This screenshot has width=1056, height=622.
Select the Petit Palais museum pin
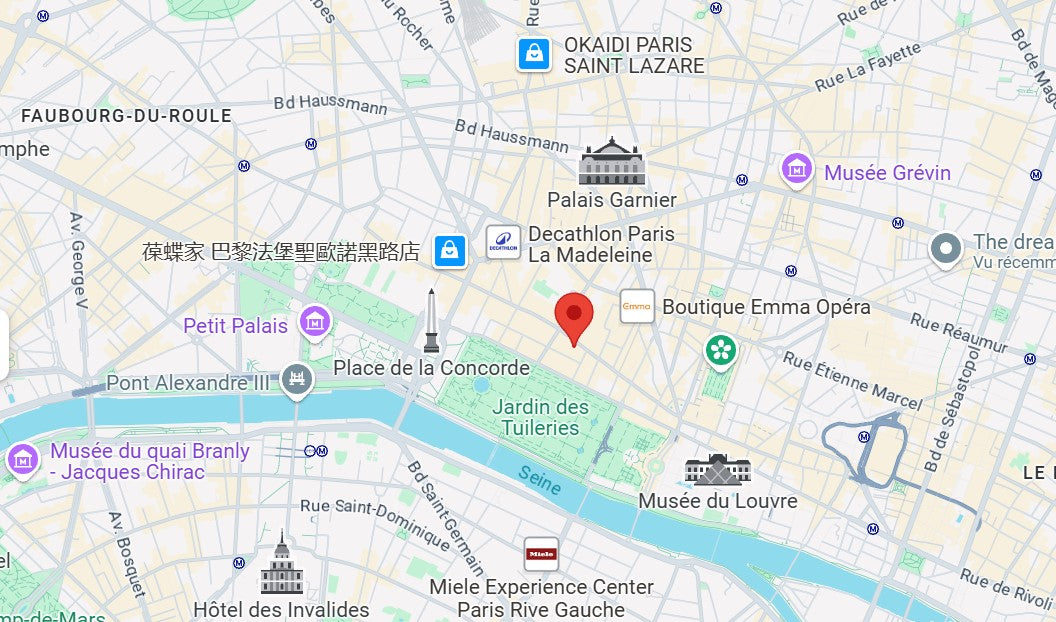tap(315, 323)
